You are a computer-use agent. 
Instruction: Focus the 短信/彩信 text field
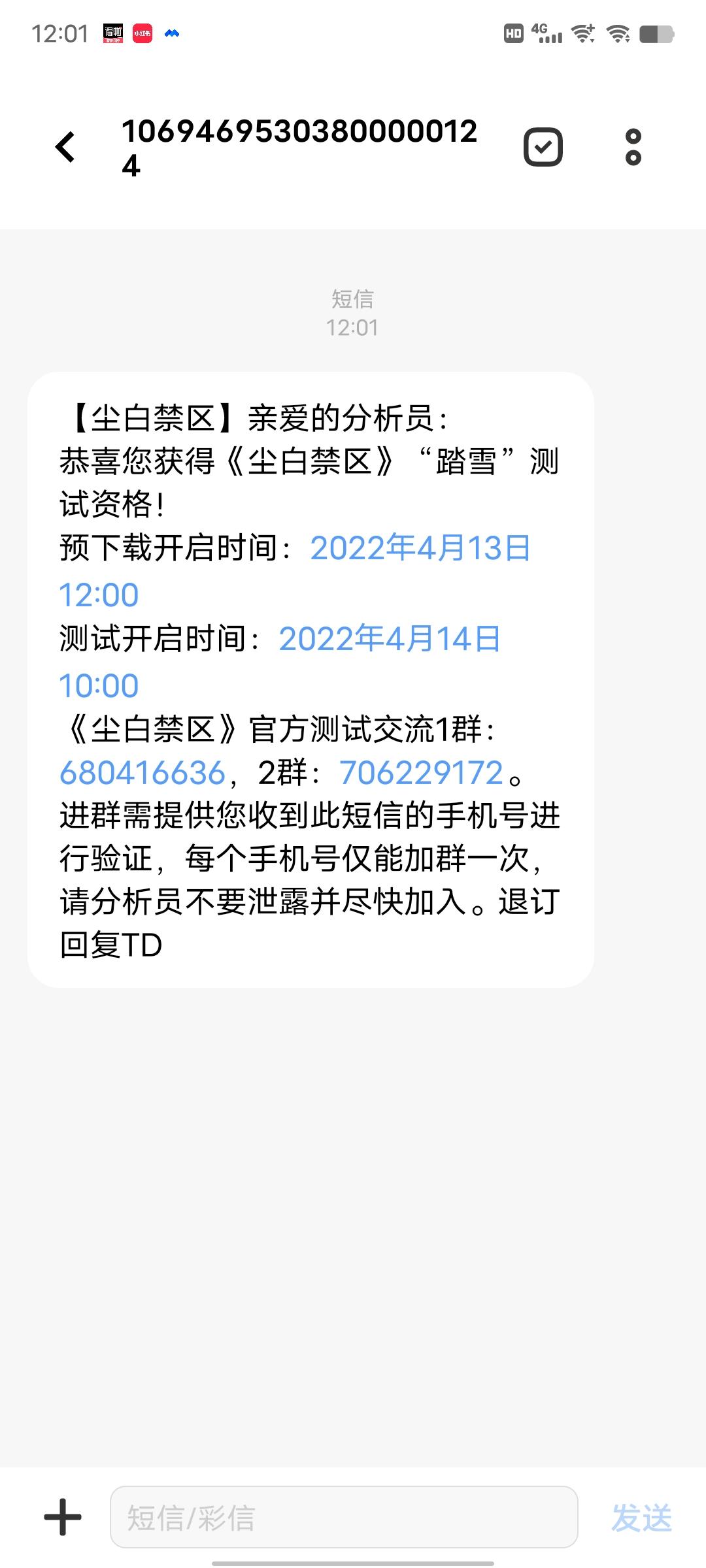344,1517
